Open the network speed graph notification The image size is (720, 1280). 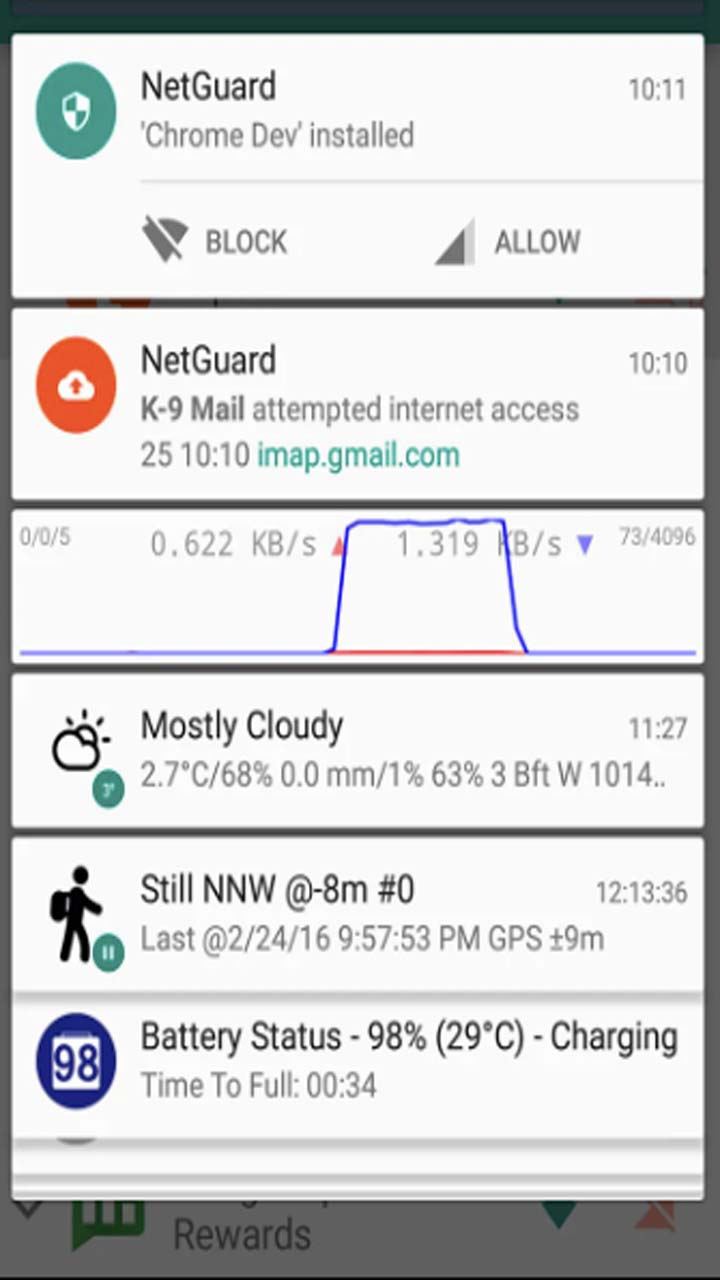click(357, 586)
